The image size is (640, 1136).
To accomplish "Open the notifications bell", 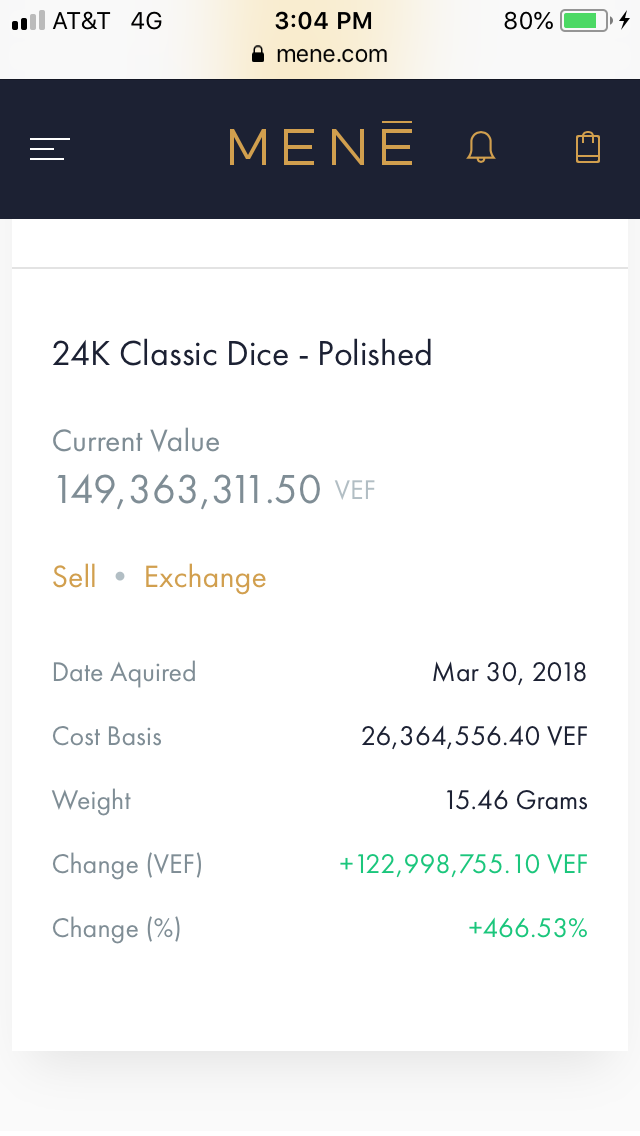I will coord(481,148).
